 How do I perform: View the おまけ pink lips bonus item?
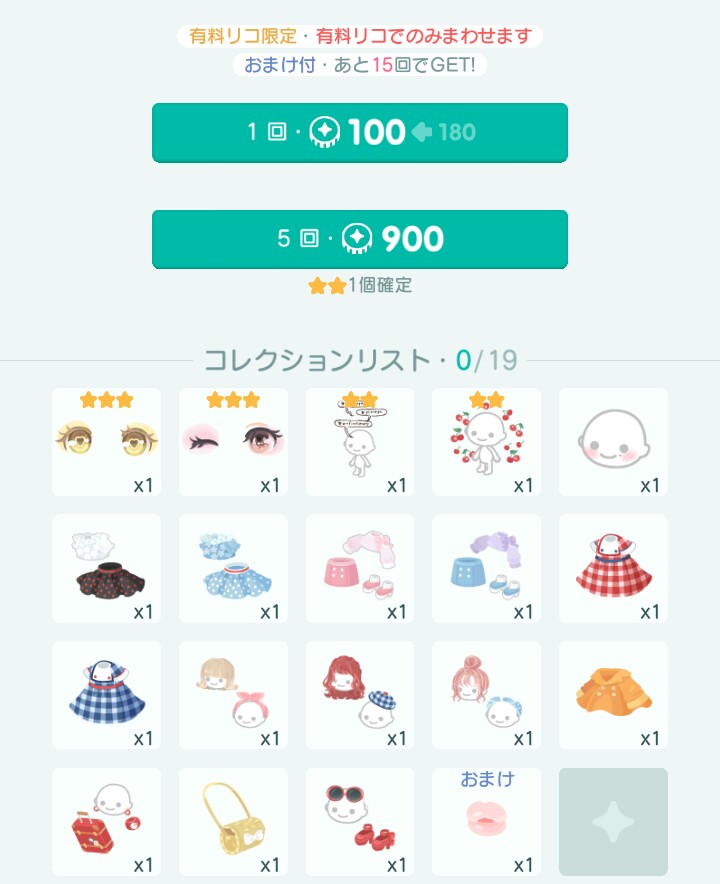pos(487,822)
